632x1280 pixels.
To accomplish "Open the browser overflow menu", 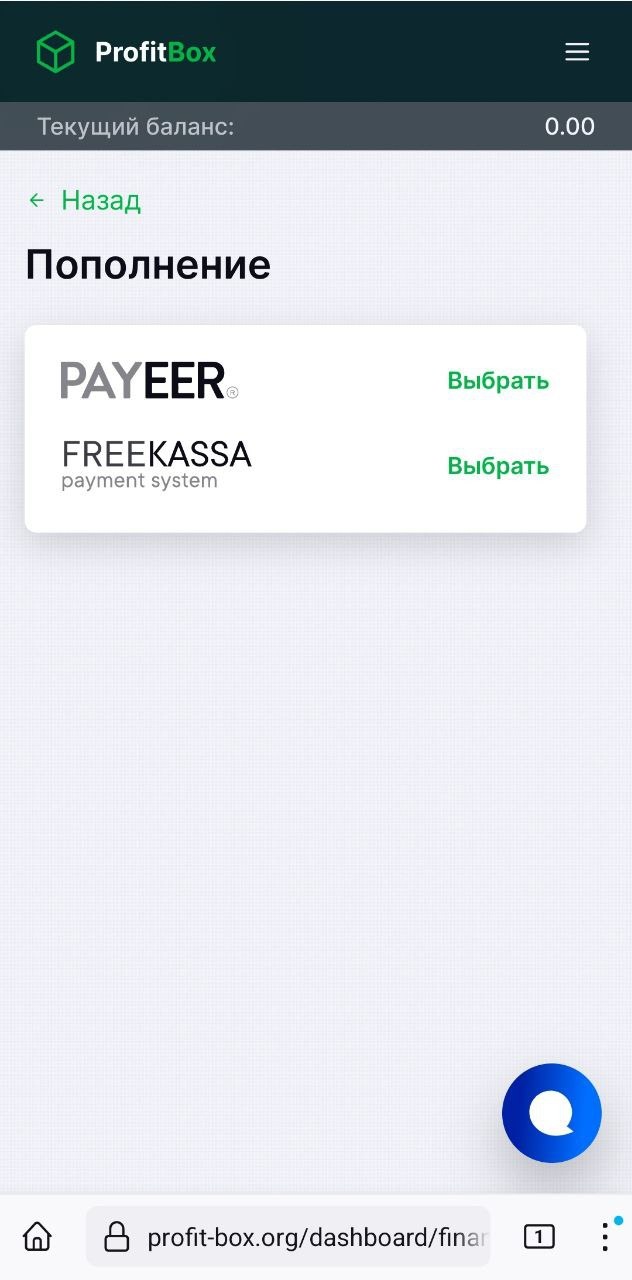I will 605,1237.
